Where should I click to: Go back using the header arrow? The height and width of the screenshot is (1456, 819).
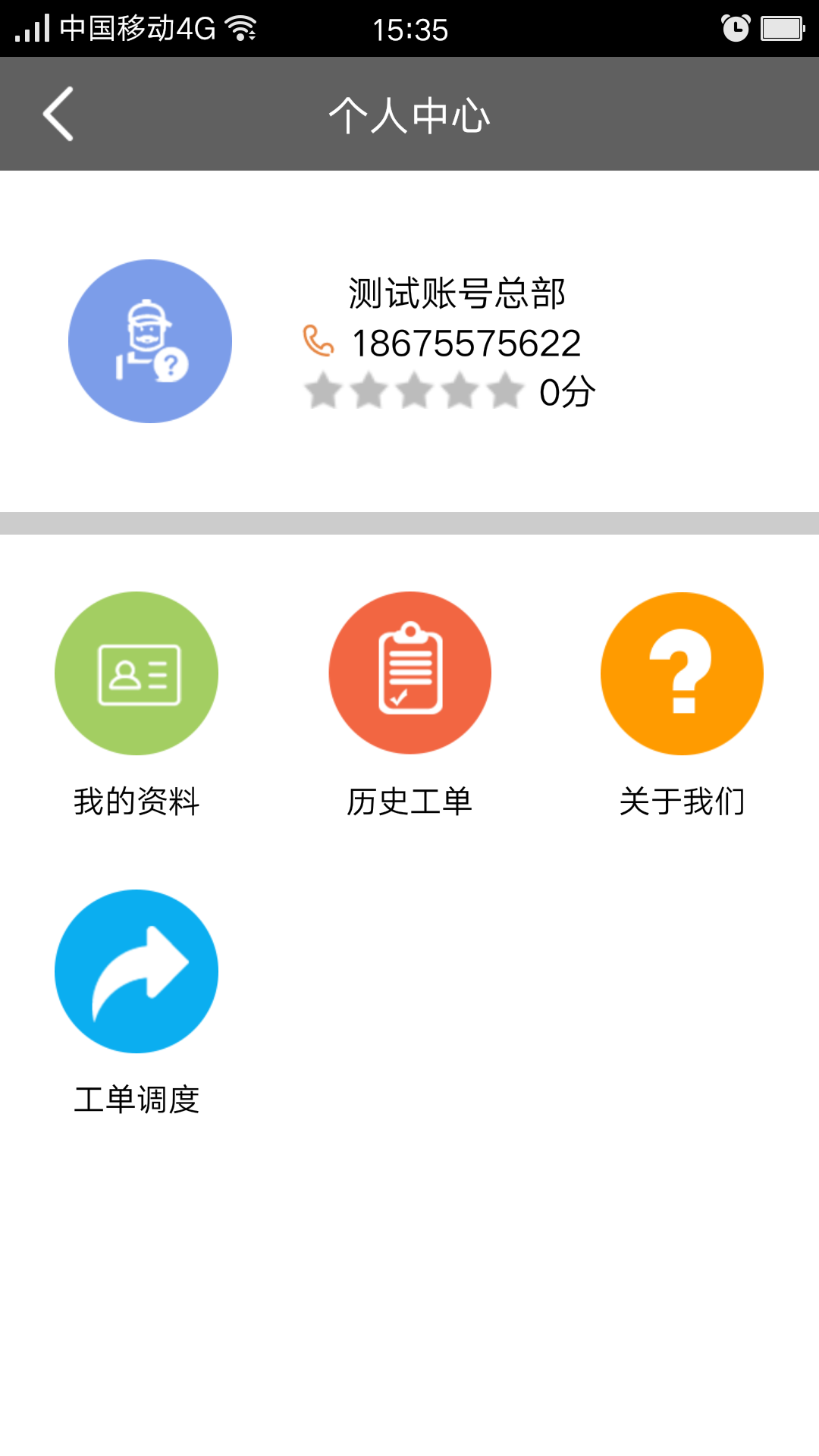click(x=58, y=114)
